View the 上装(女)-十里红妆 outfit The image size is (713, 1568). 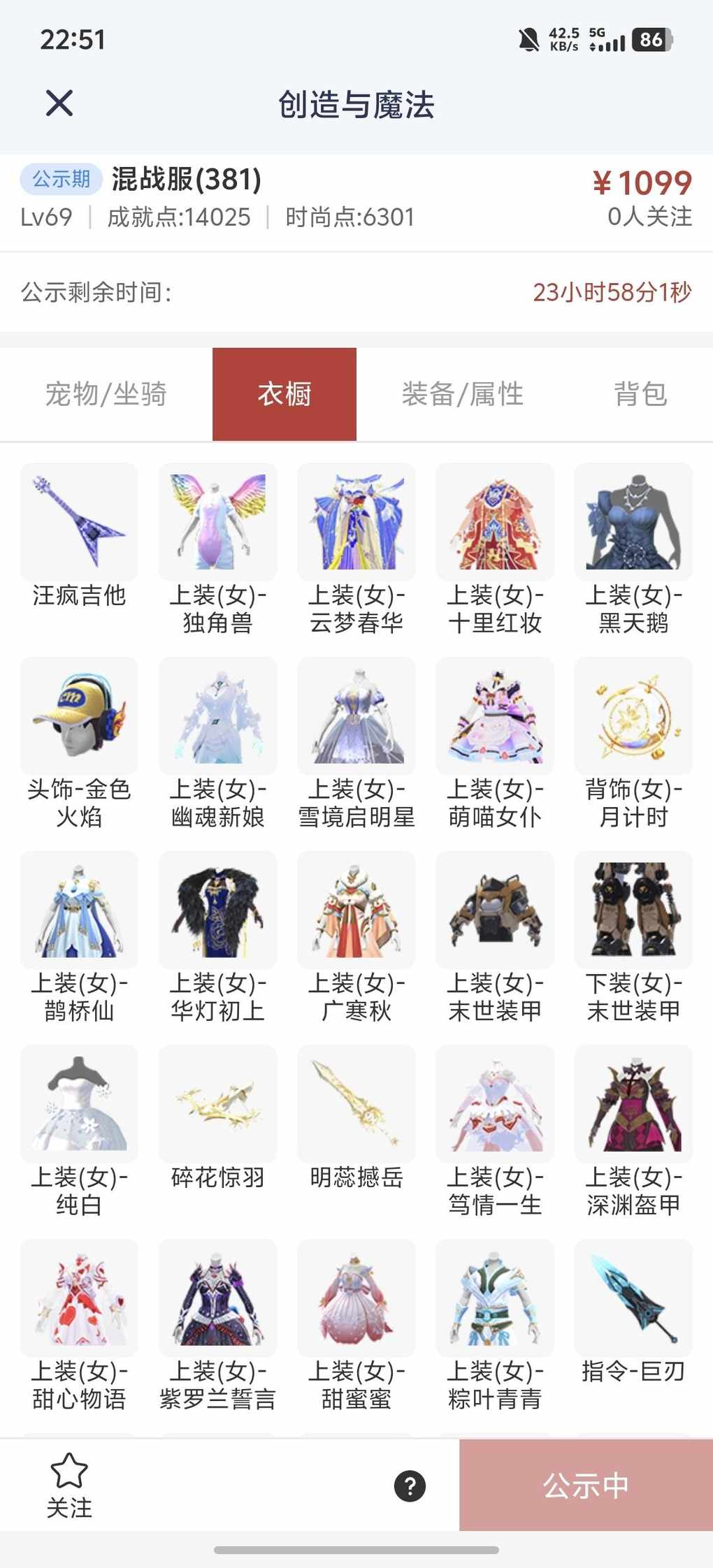click(x=495, y=522)
